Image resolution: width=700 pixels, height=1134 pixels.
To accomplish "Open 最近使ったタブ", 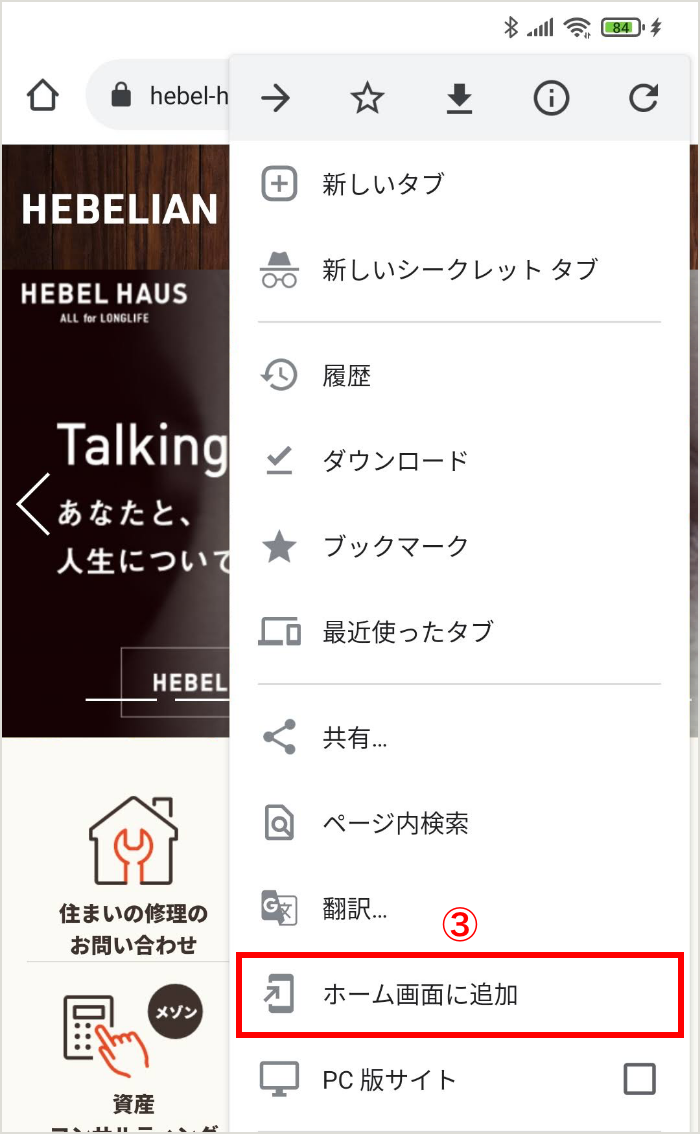I will 406,632.
